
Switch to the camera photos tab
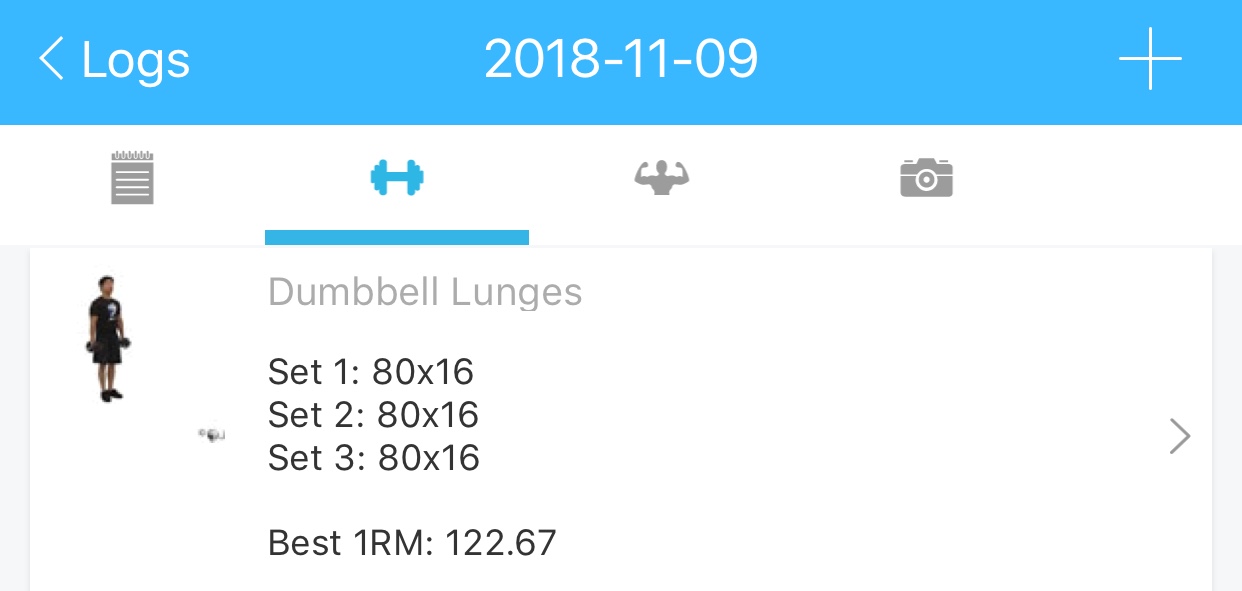pyautogui.click(x=926, y=179)
